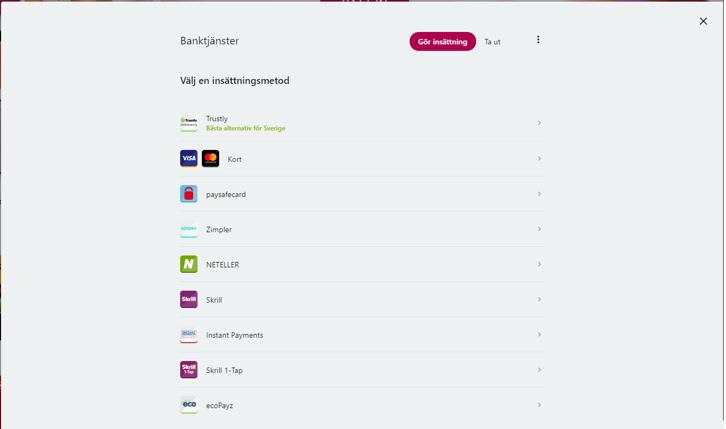726x429 pixels.
Task: Open the paysafecard option
Action: click(x=360, y=194)
